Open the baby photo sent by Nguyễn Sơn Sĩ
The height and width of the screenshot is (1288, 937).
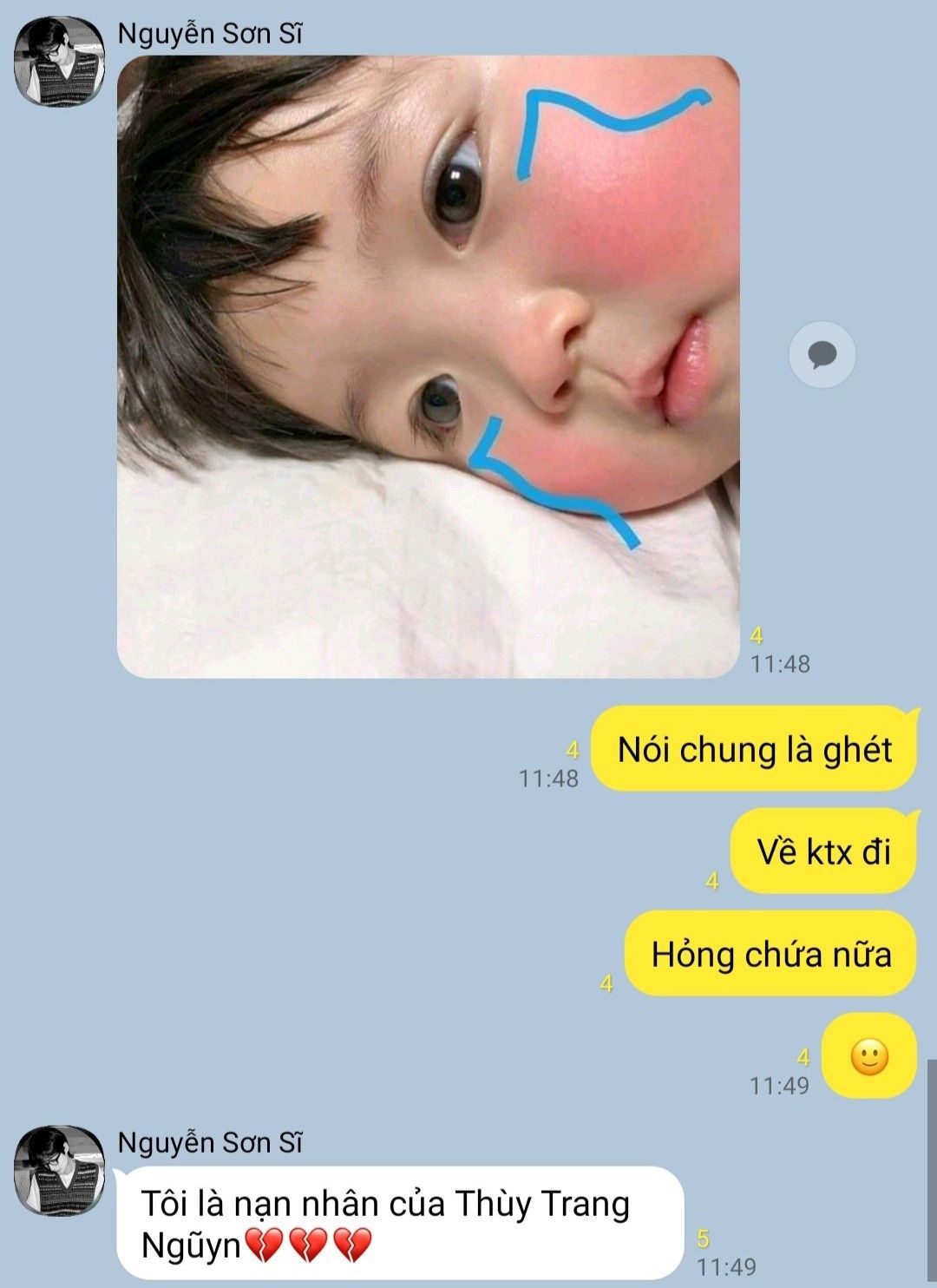[x=428, y=365]
